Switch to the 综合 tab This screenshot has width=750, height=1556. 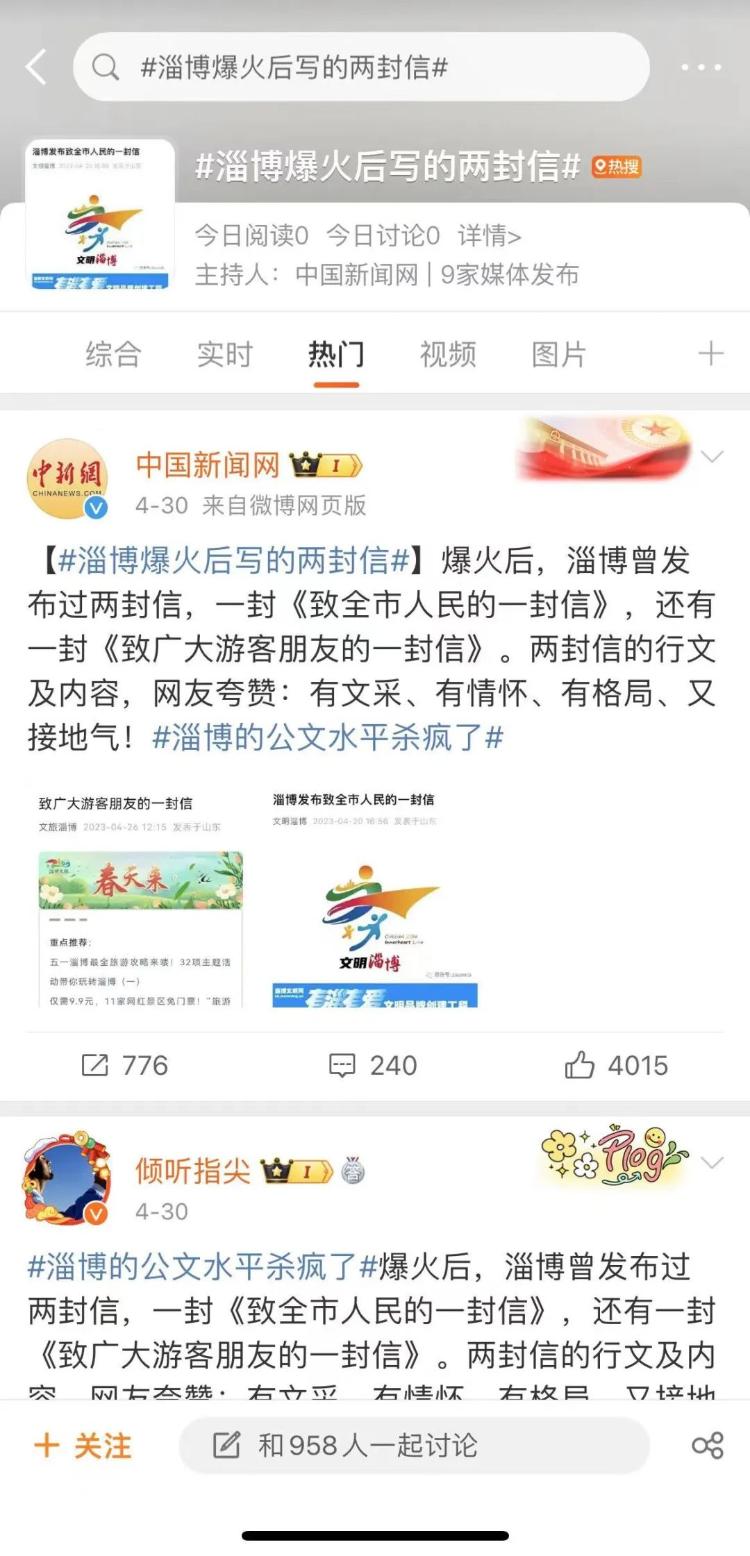[x=113, y=354]
